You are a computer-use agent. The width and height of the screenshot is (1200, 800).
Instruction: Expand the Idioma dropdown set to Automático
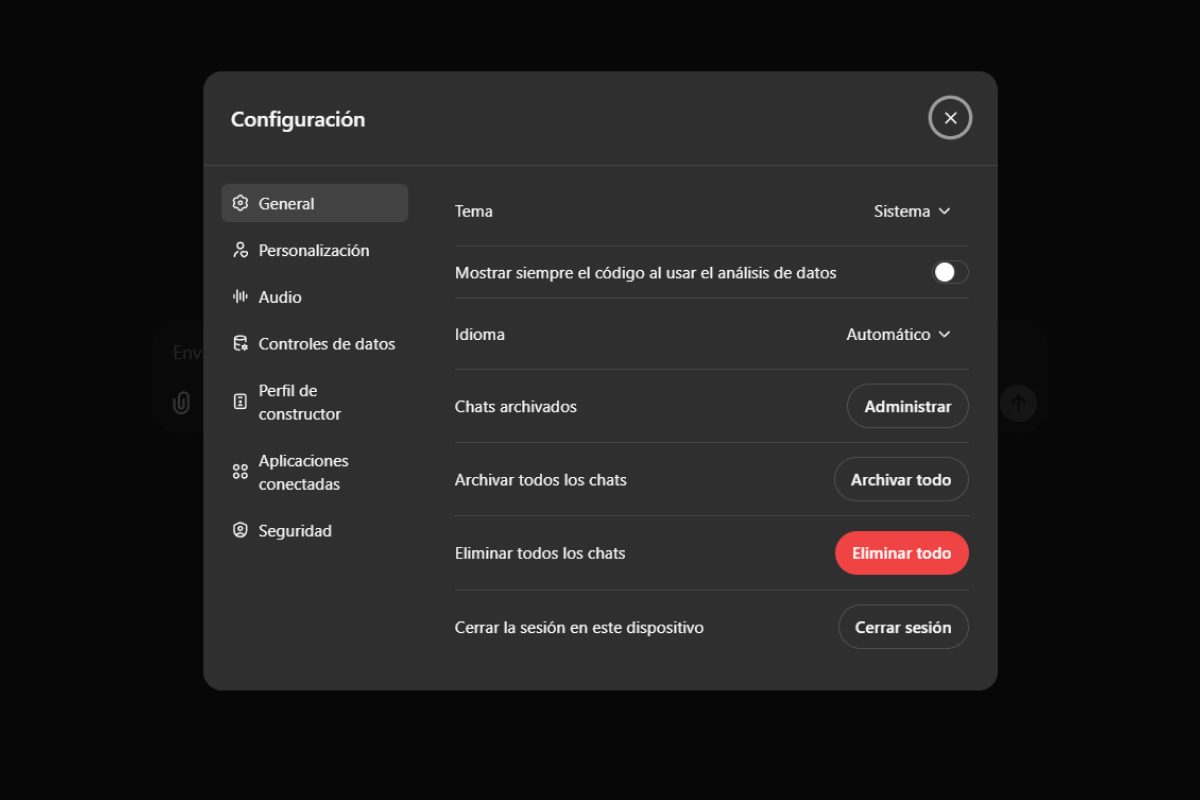pos(898,334)
